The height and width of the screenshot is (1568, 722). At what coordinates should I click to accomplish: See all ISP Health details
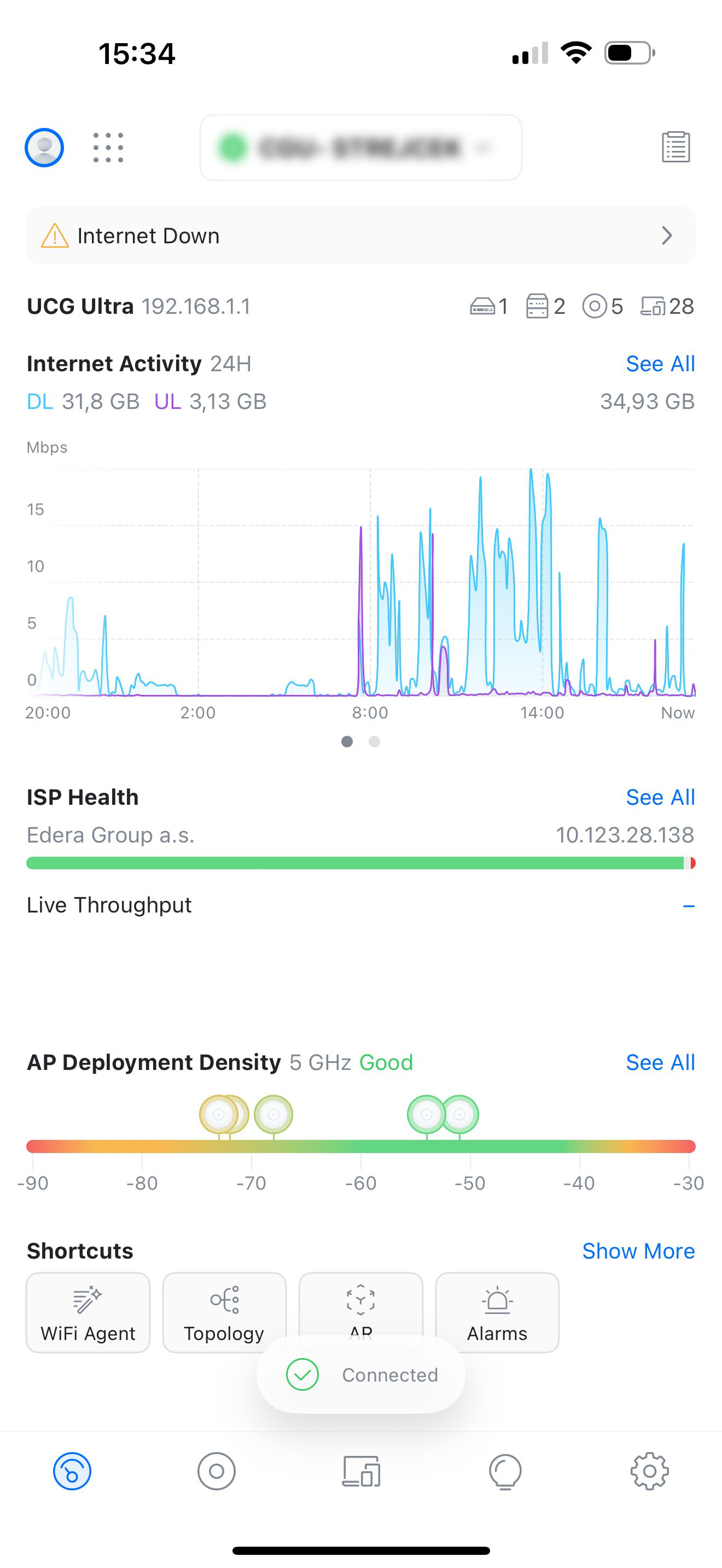tap(660, 797)
